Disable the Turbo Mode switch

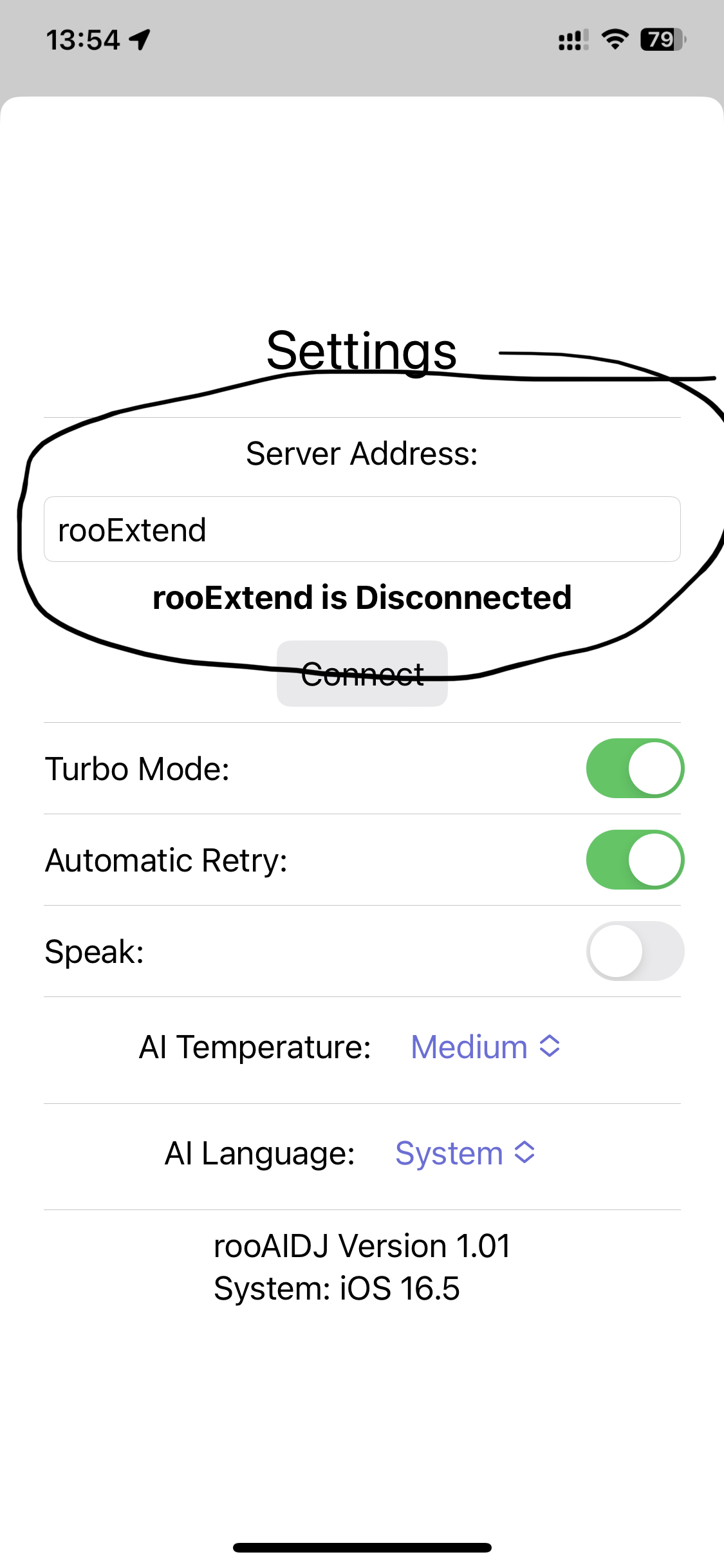635,768
